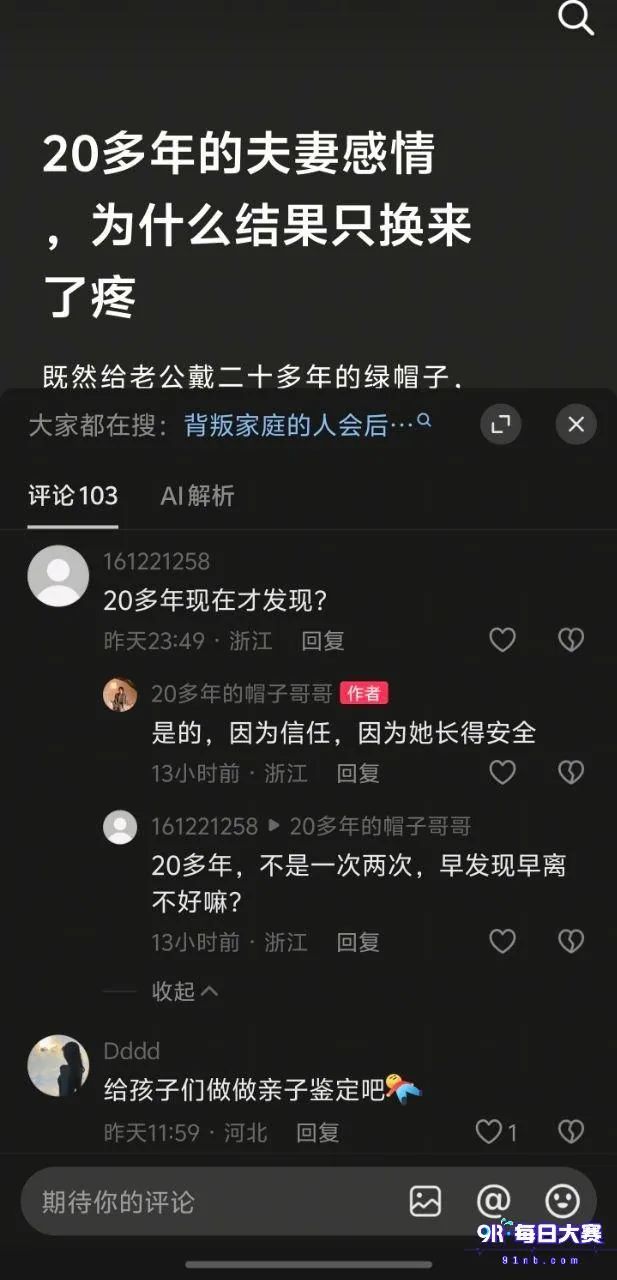The width and height of the screenshot is (617, 1280).
Task: Open the search magnifier at top
Action: (x=575, y=18)
